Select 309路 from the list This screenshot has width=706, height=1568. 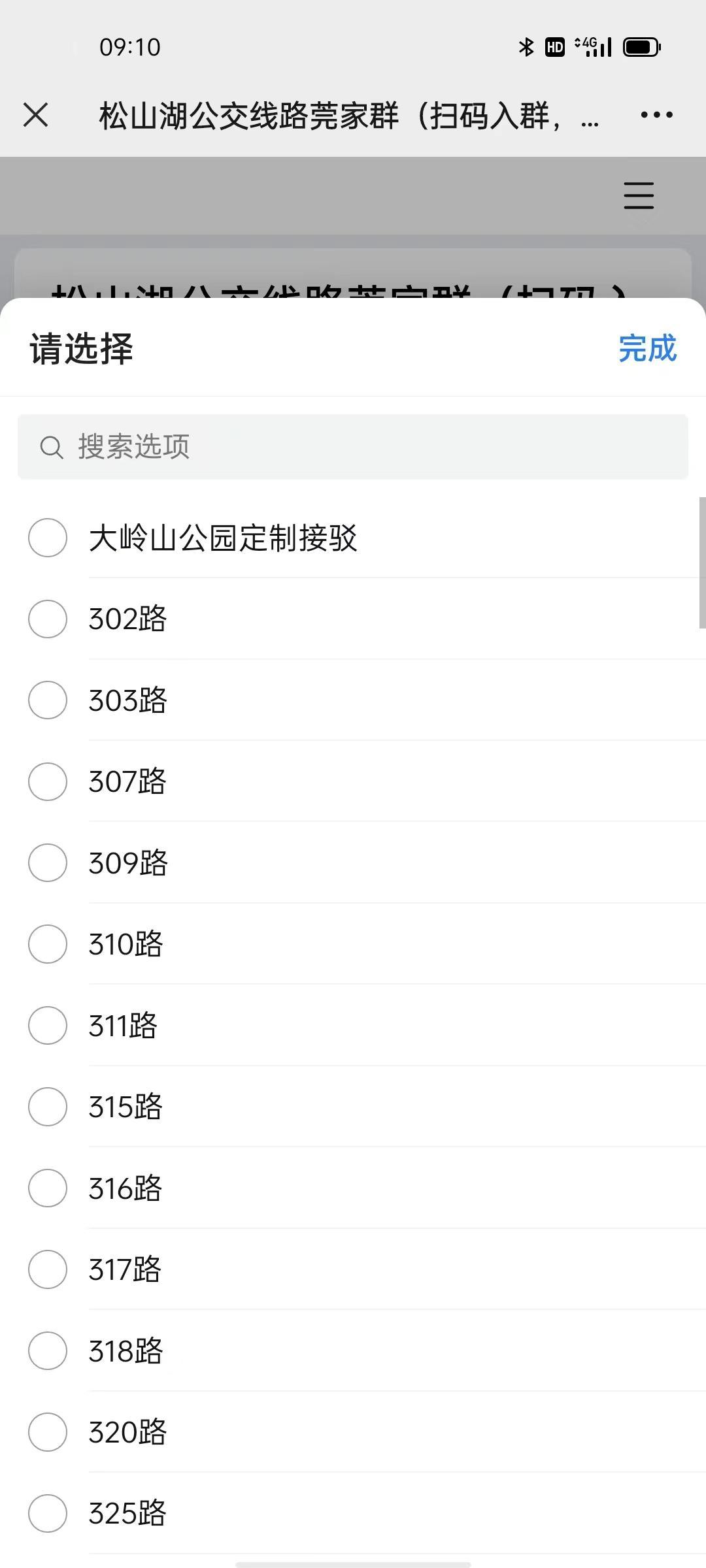353,862
